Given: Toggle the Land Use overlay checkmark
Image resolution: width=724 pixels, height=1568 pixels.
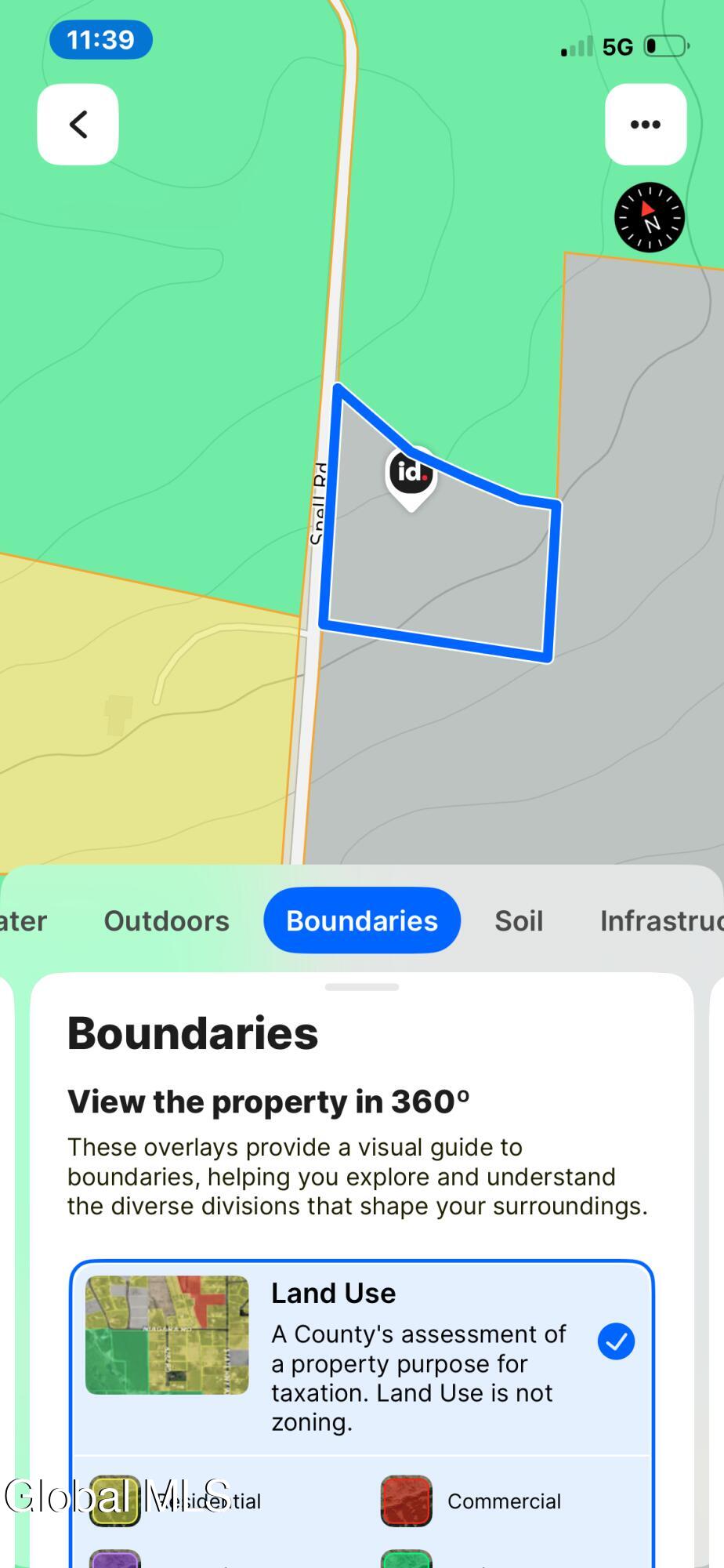Looking at the screenshot, I should point(617,1341).
